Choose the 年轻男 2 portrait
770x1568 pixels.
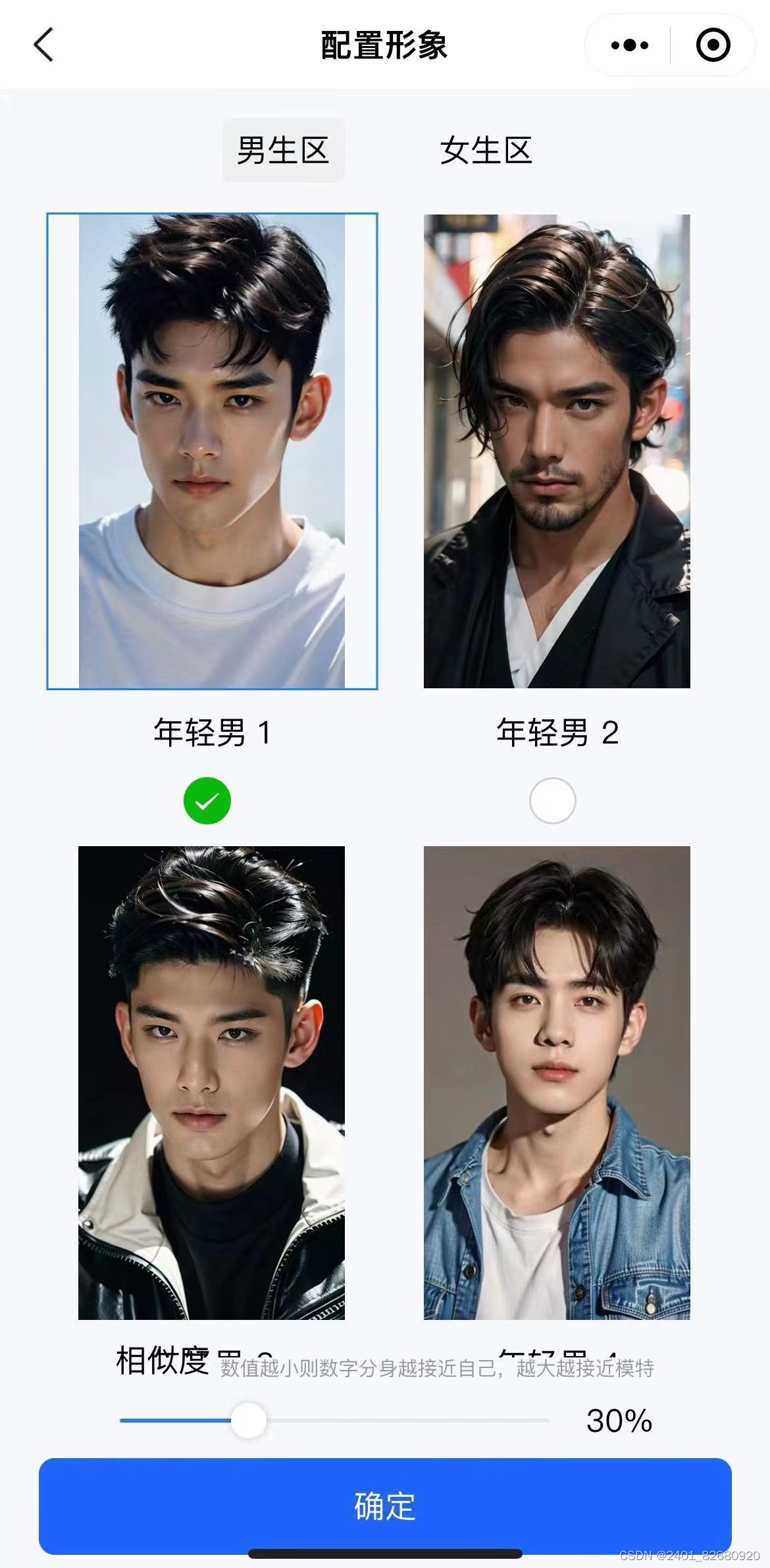point(557,451)
